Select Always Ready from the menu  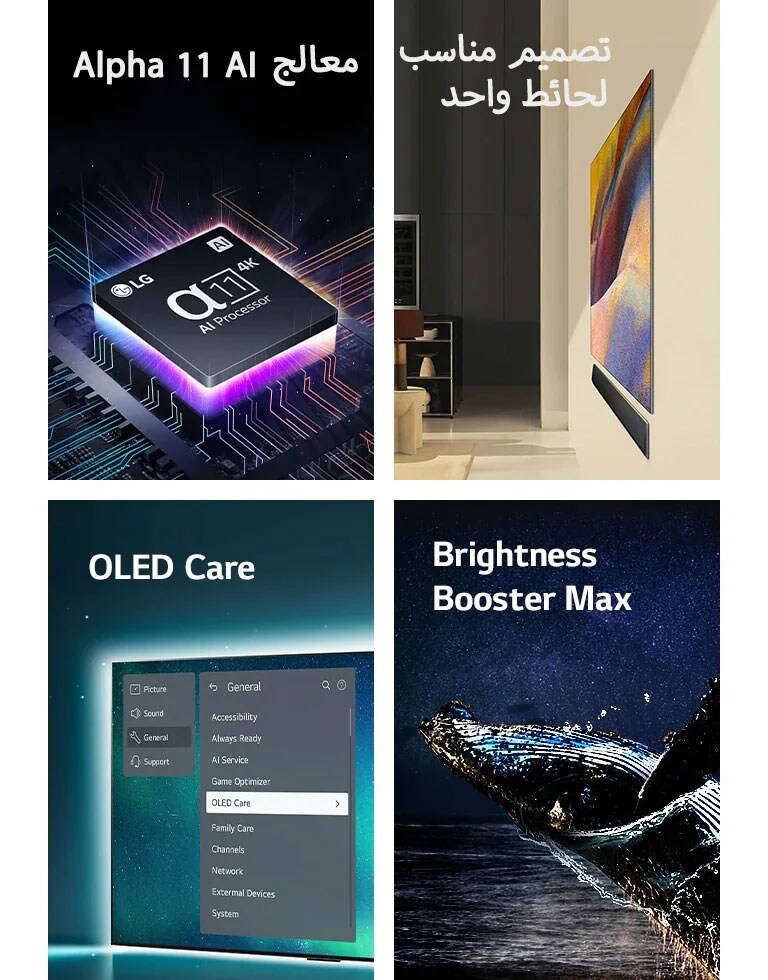click(237, 738)
